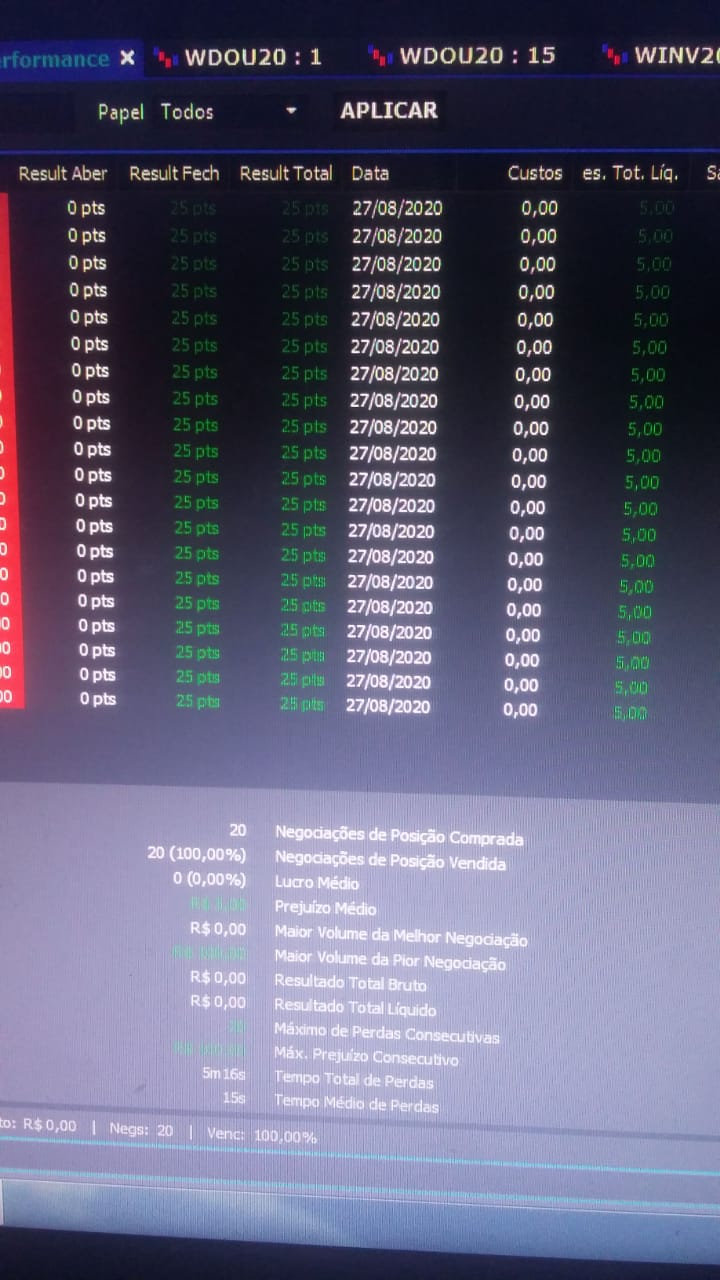
Task: Click the APLICAR button
Action: (388, 111)
